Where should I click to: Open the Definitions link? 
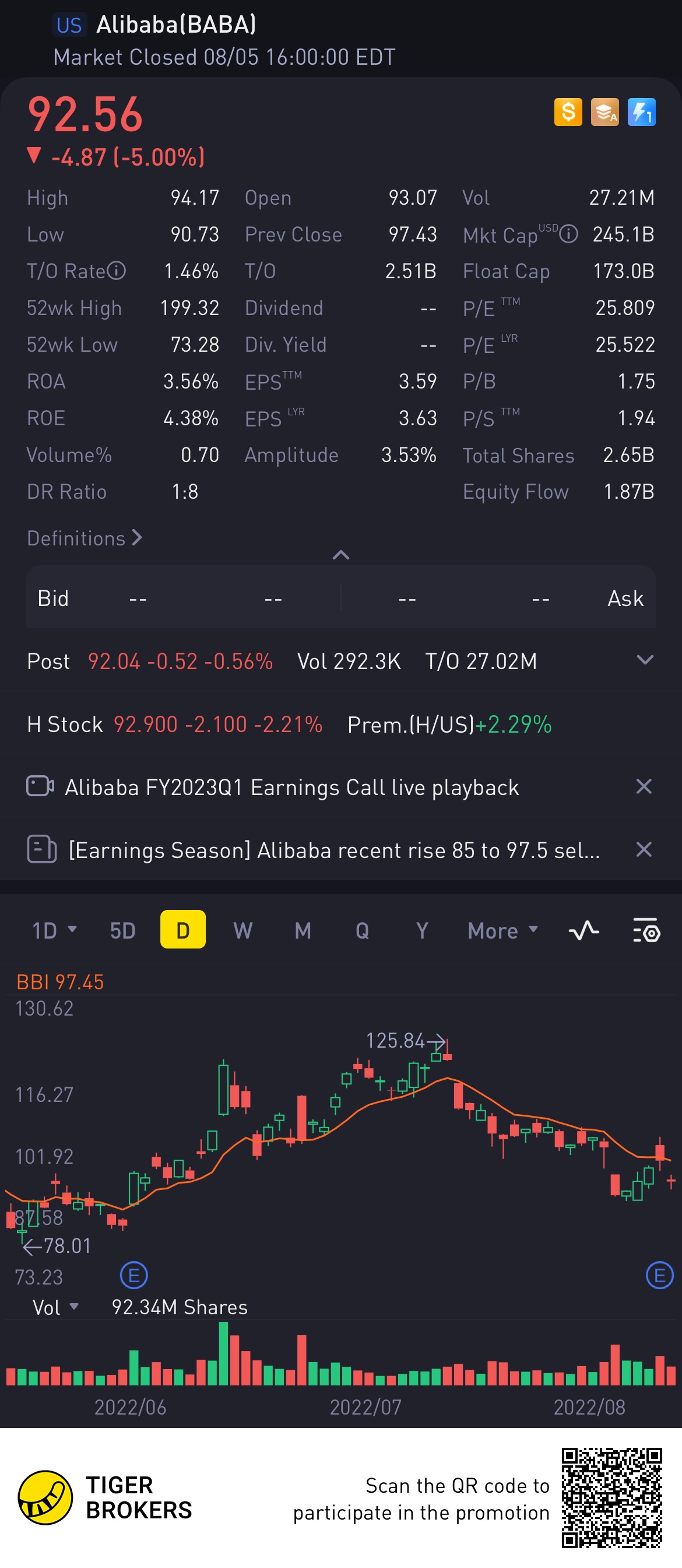(x=84, y=538)
